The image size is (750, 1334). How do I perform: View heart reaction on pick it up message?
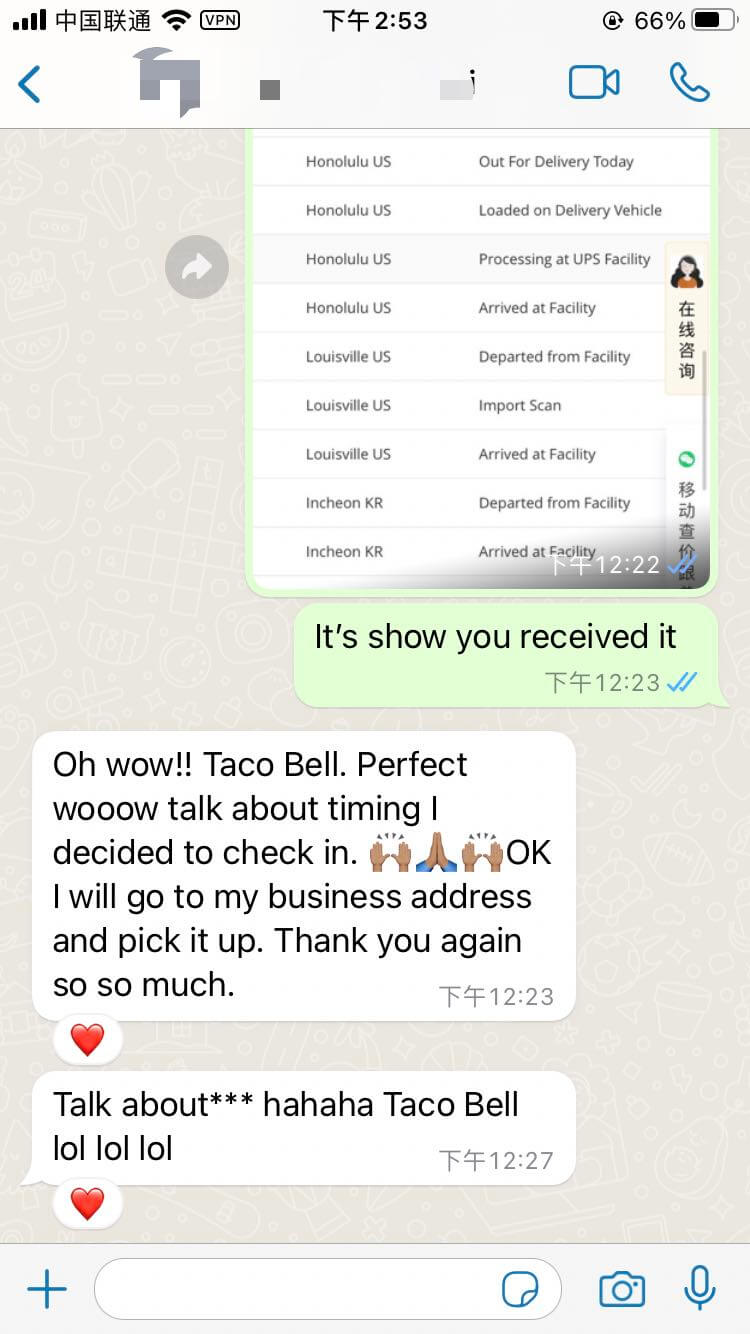point(88,1041)
